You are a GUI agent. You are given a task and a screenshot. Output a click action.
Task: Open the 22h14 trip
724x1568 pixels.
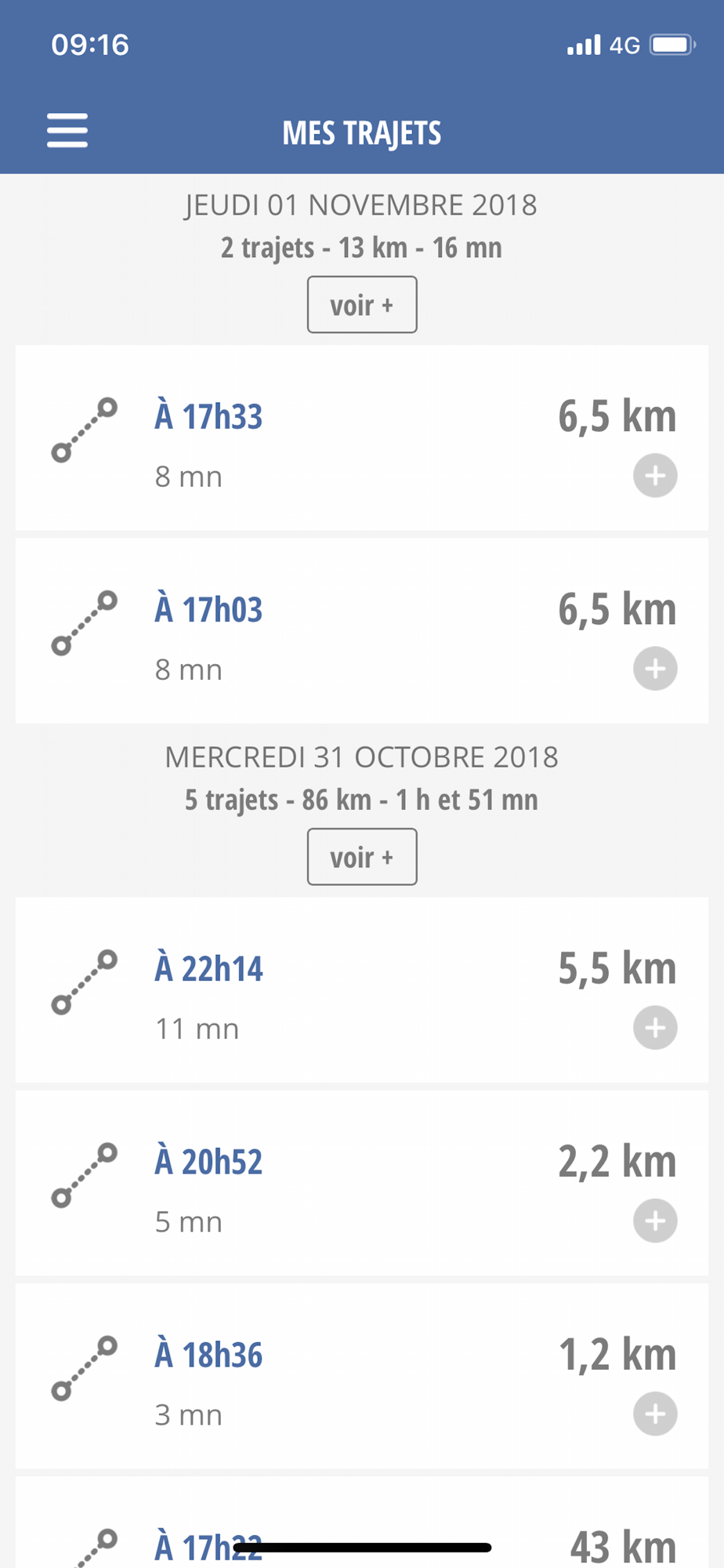click(x=362, y=989)
